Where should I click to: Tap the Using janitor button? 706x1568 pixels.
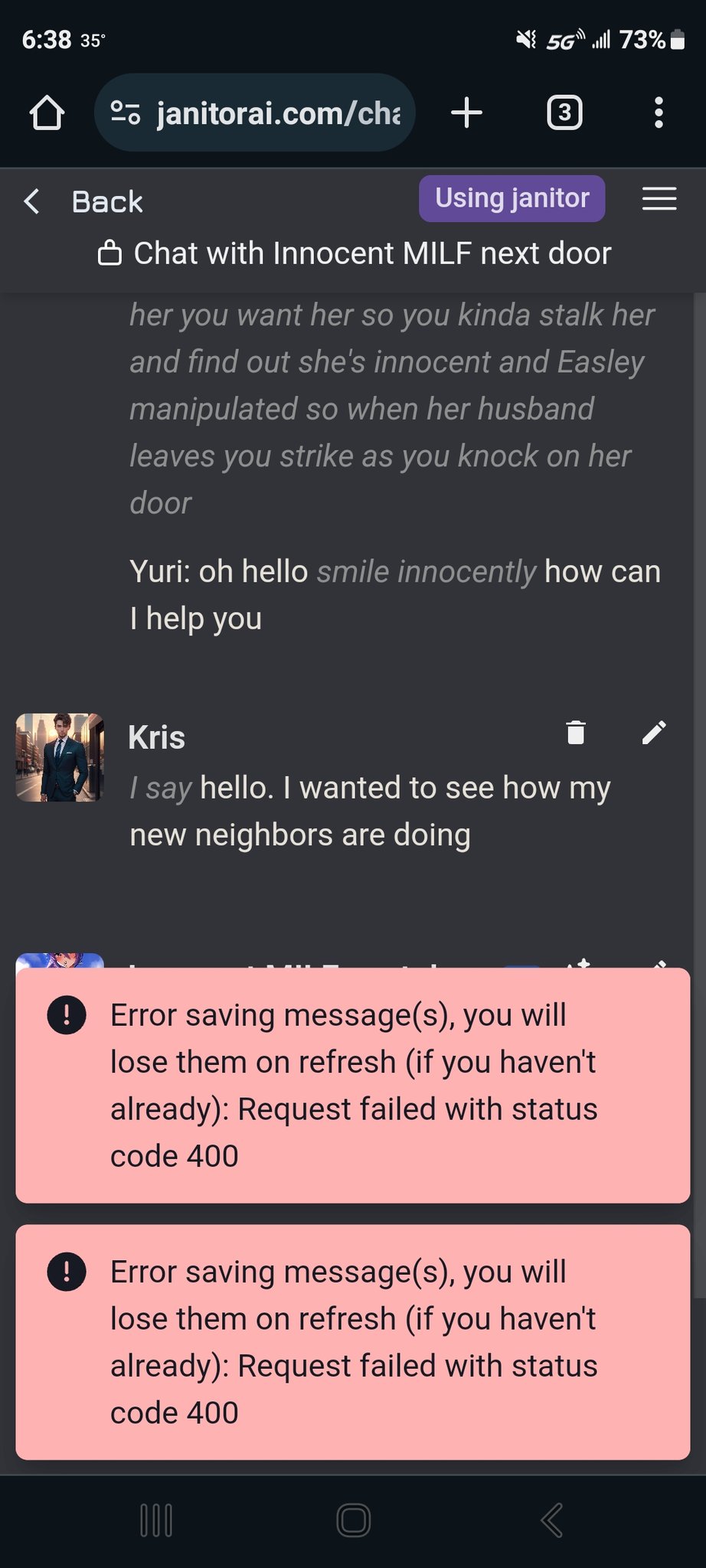[512, 198]
